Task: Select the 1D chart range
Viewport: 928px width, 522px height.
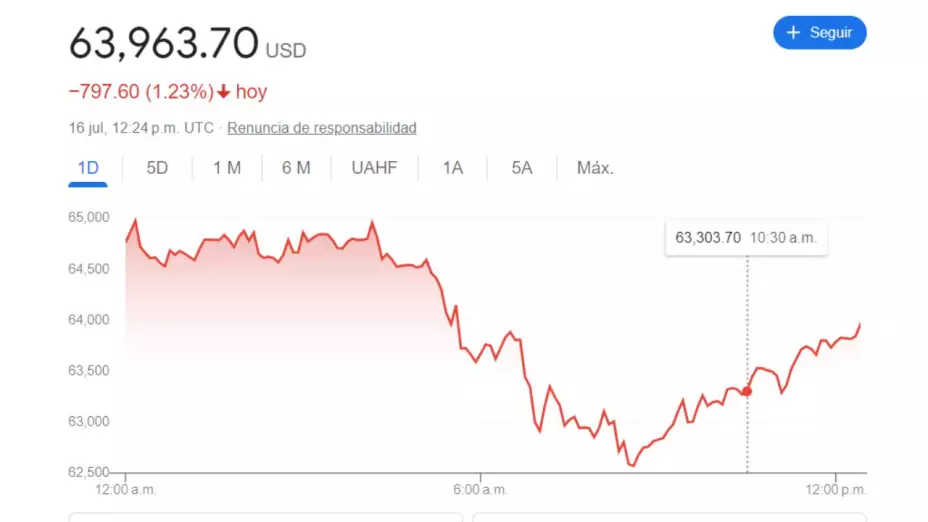Action: pyautogui.click(x=88, y=168)
